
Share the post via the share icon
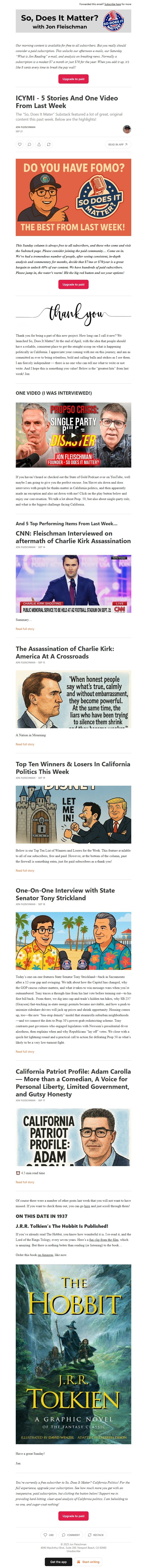point(39,144)
